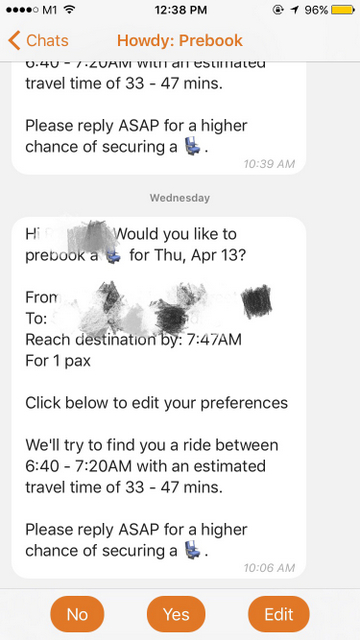360x640 pixels.
Task: Go back to Chats list
Action: click(x=38, y=41)
